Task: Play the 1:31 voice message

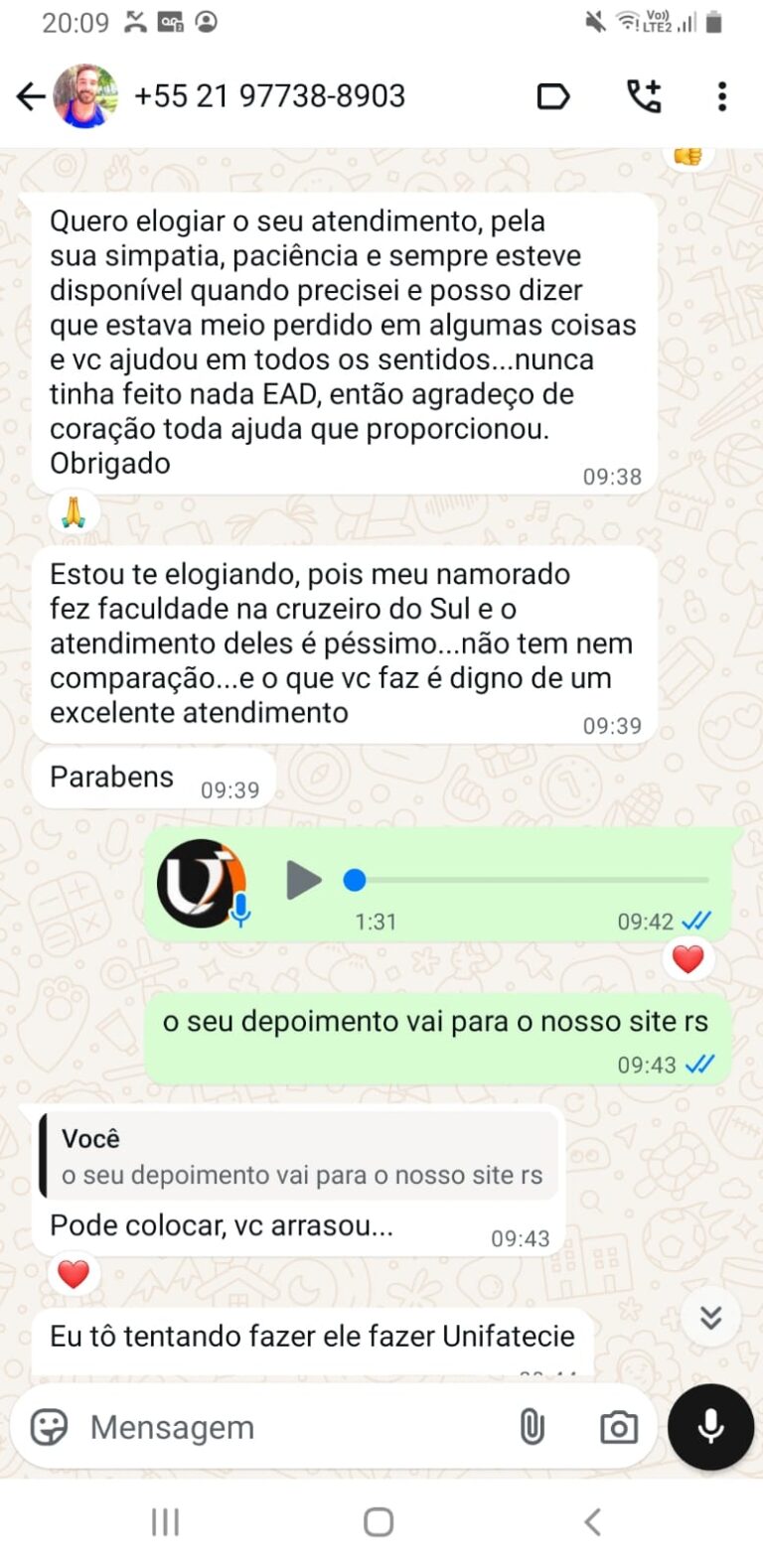Action: [x=303, y=880]
